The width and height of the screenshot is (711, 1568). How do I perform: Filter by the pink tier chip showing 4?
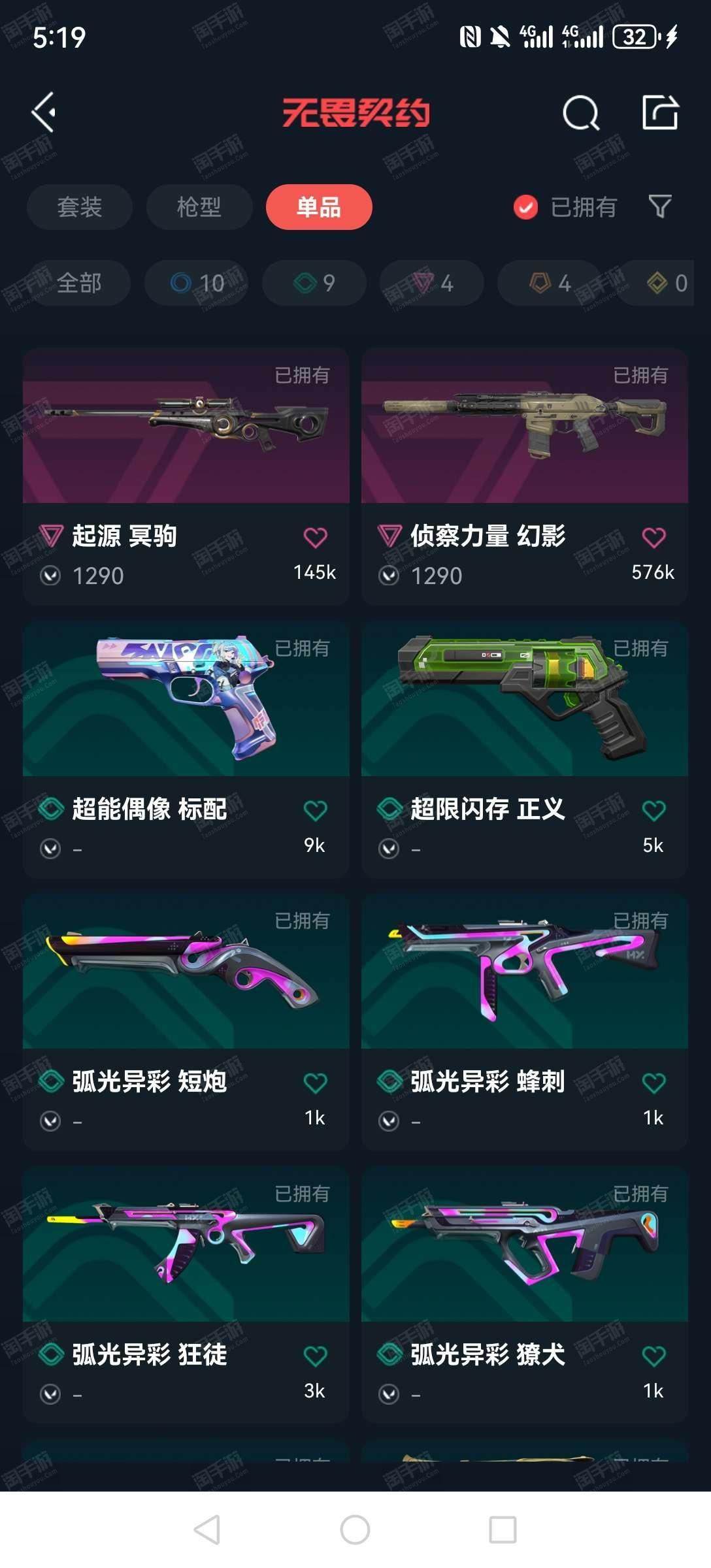(432, 283)
